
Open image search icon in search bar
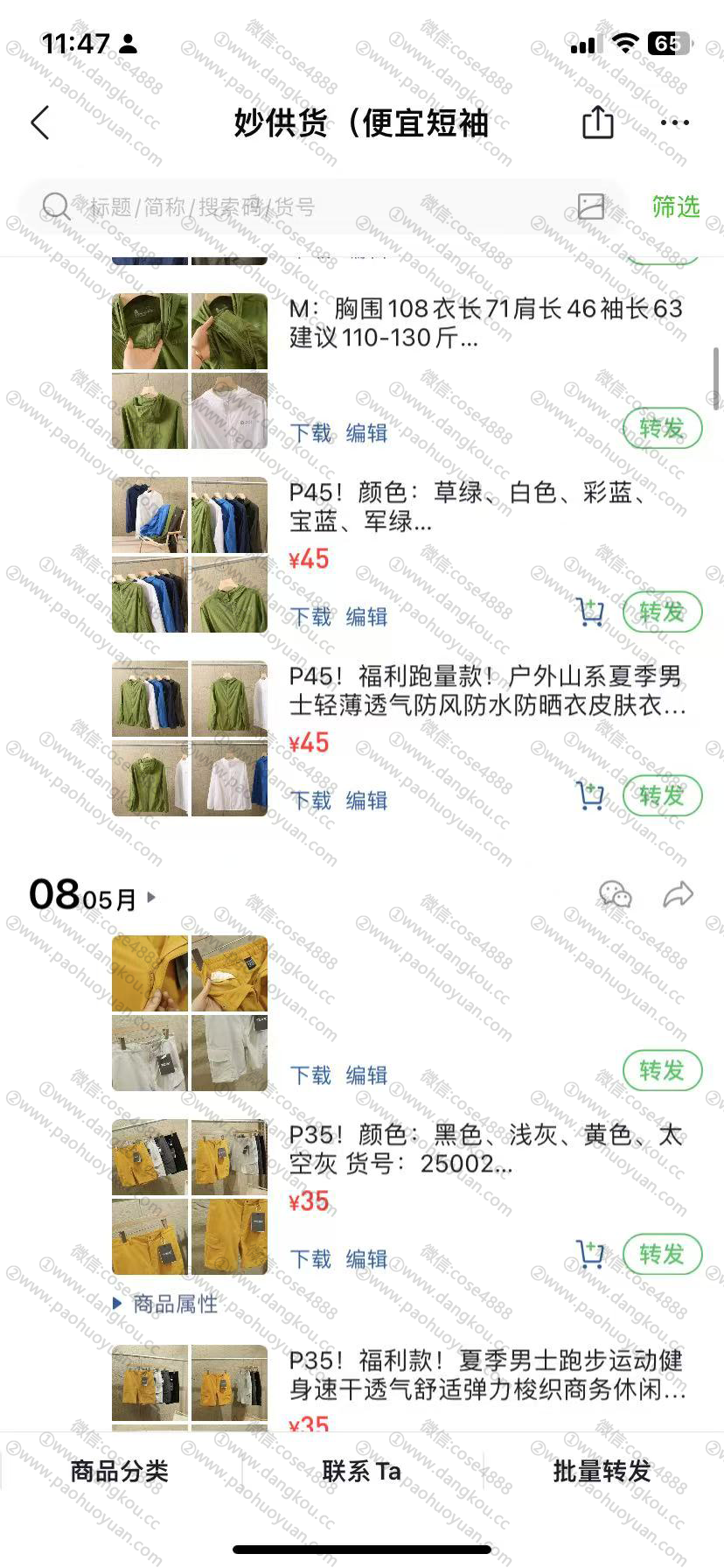pos(591,206)
